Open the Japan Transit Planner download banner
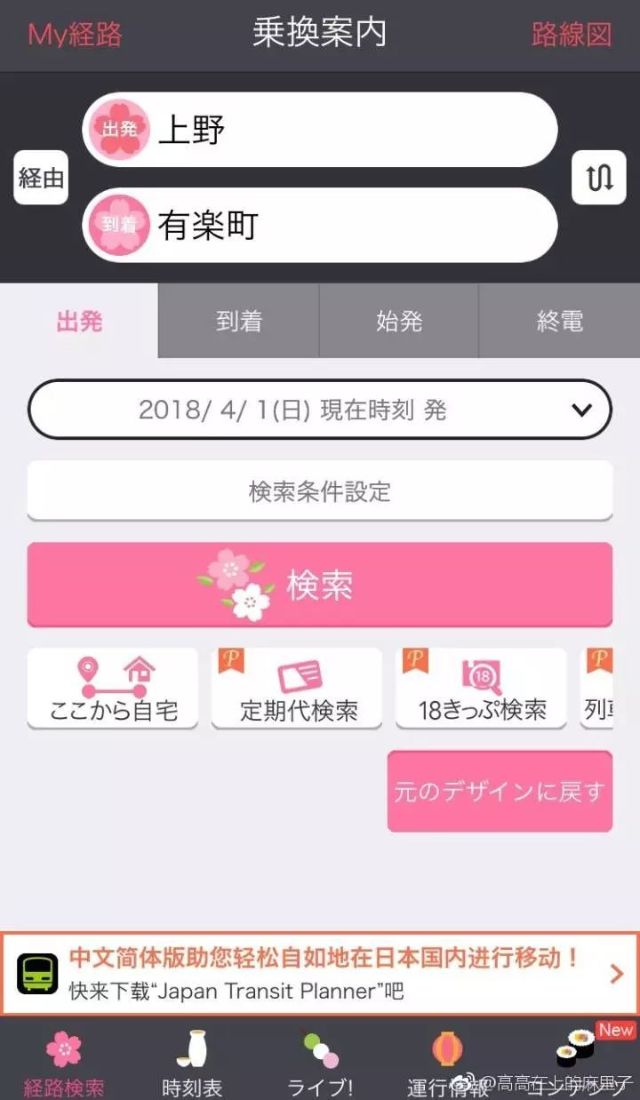 [320, 974]
